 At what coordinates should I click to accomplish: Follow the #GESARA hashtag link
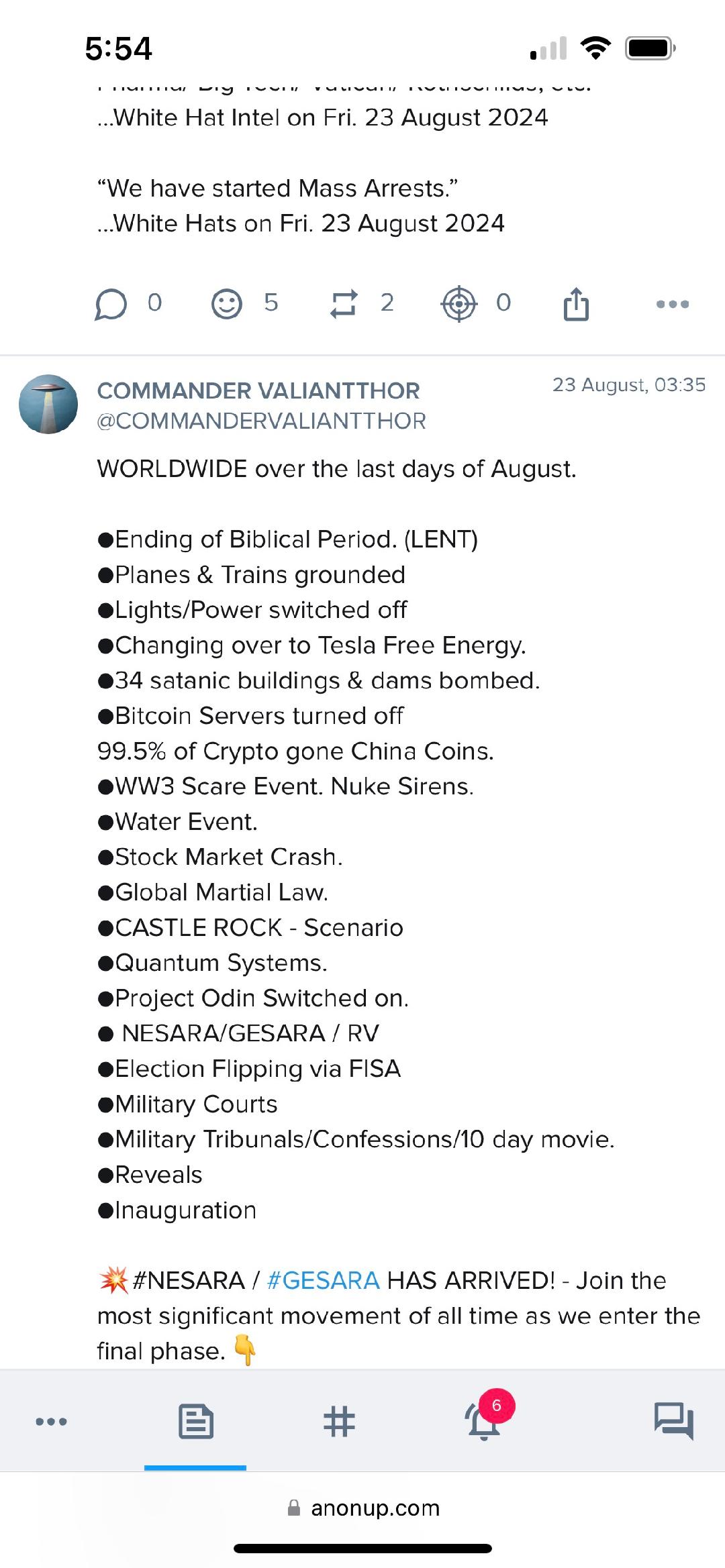(324, 1280)
